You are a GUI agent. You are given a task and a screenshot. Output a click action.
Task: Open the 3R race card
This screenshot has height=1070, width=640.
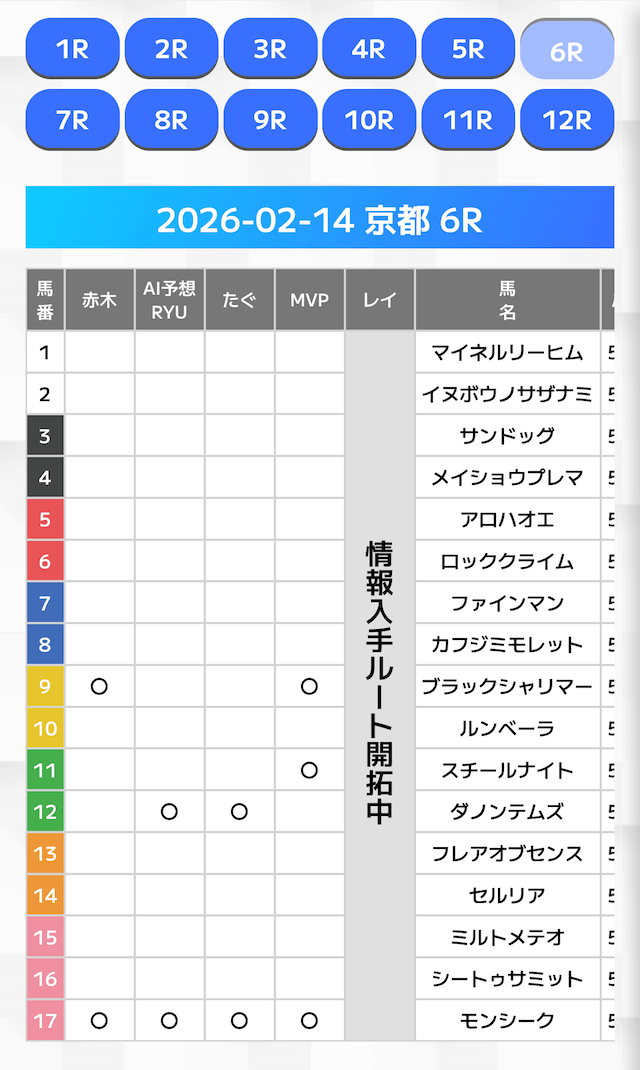click(270, 49)
